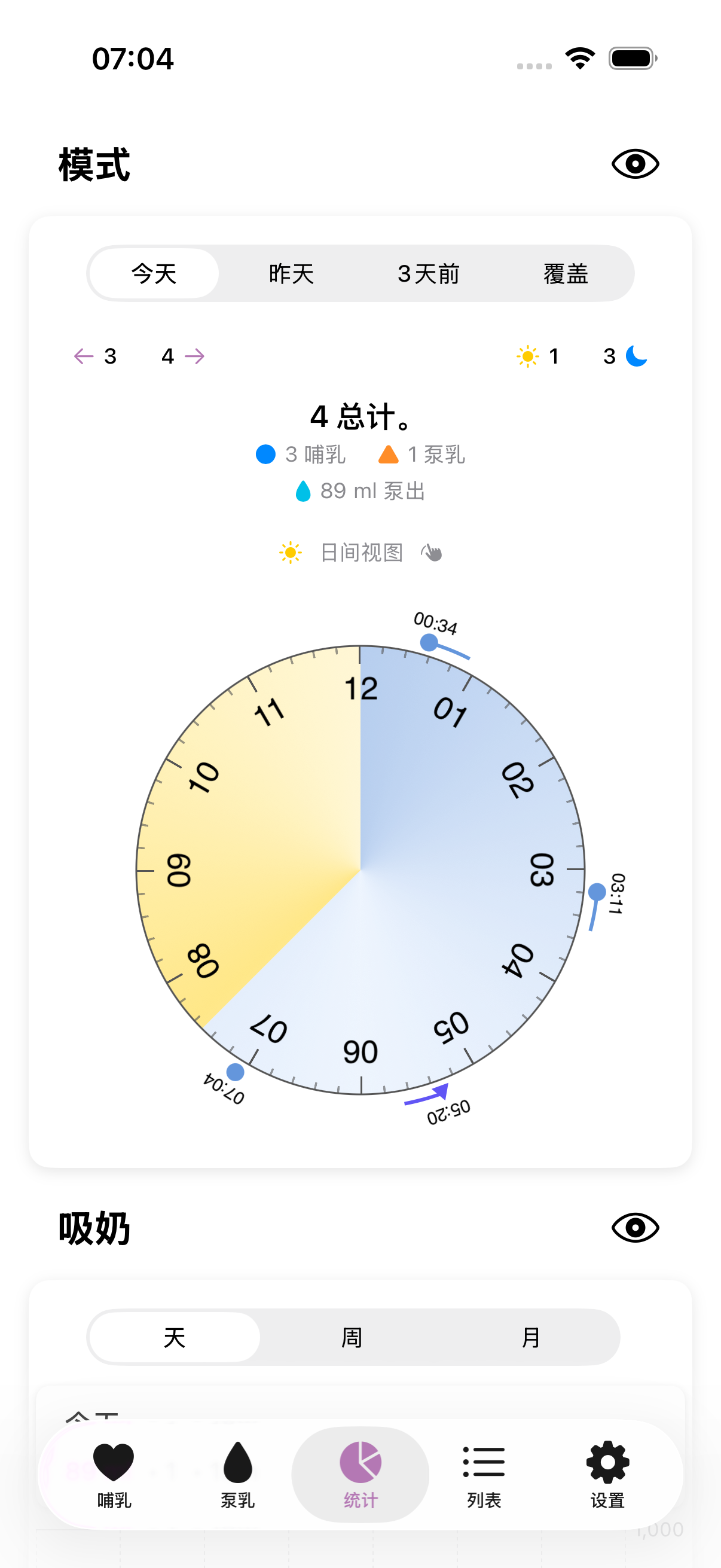Image resolution: width=721 pixels, height=1568 pixels.
Task: Click the sun icon showing daytime count
Action: 527,356
